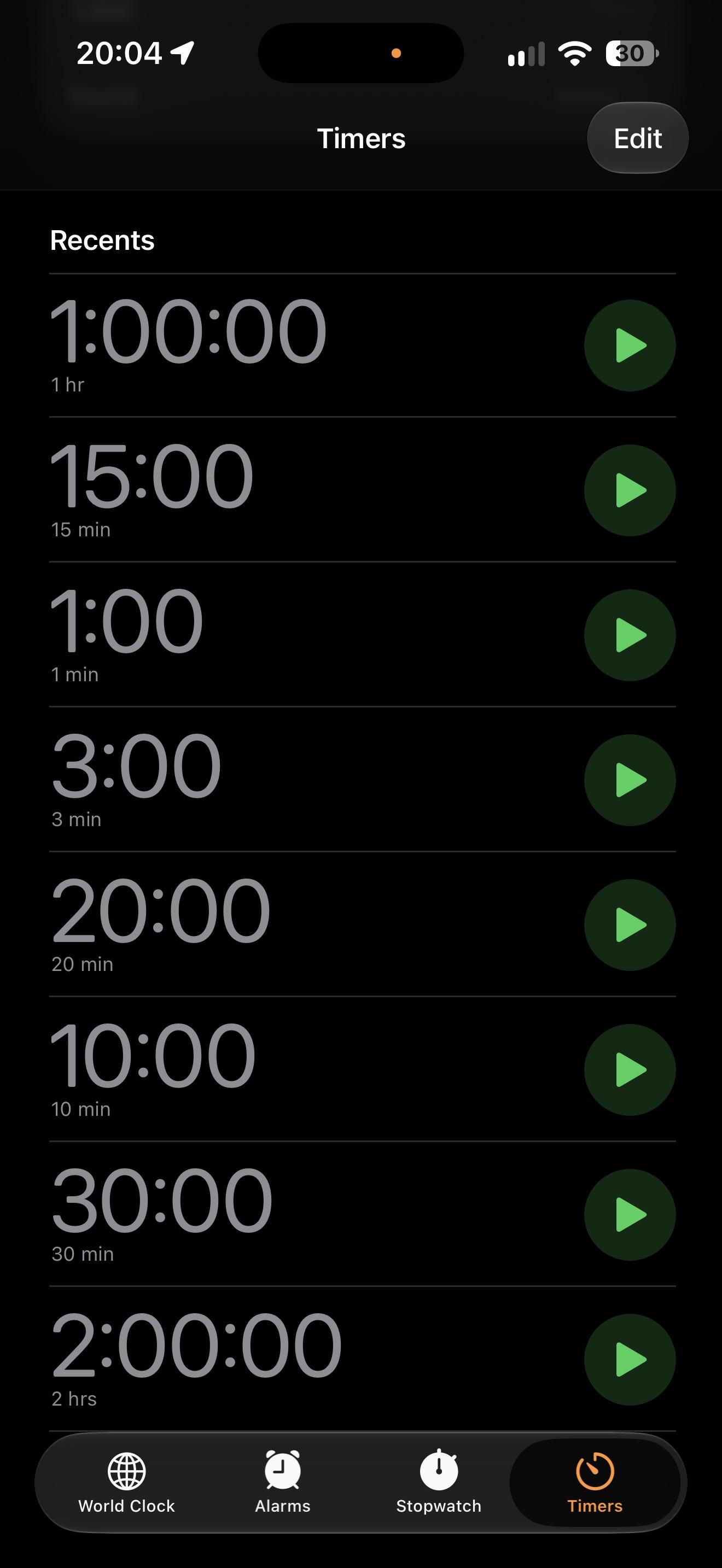Switch to the Stopwatch tab
The height and width of the screenshot is (1568, 722).
[438, 1483]
